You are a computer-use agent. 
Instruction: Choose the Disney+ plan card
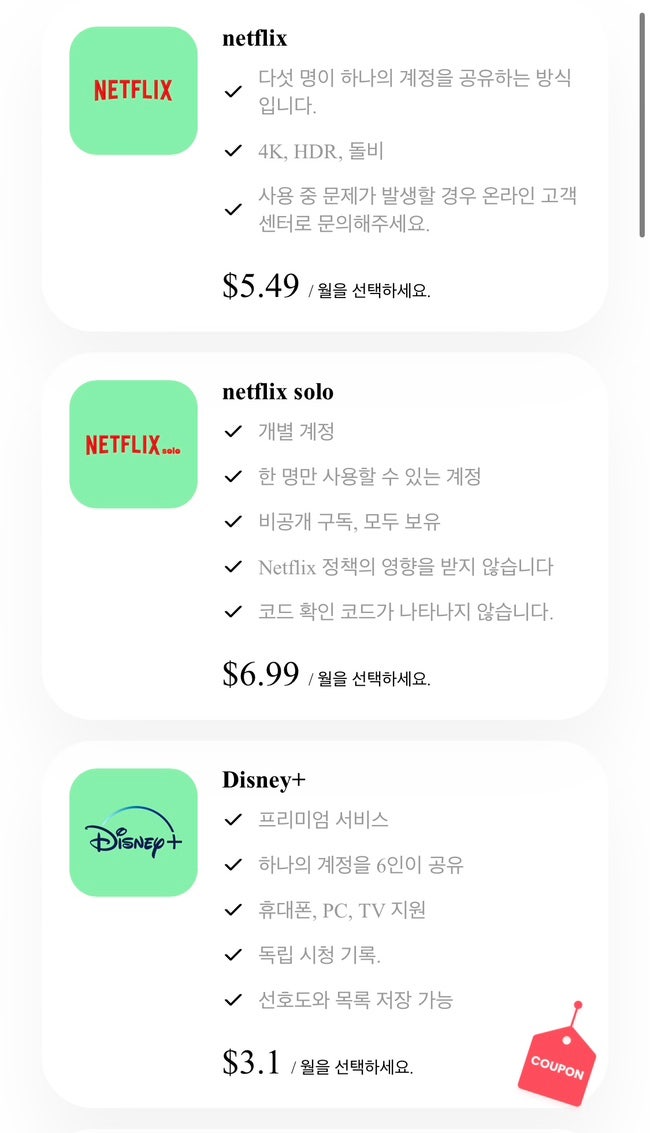(x=325, y=923)
